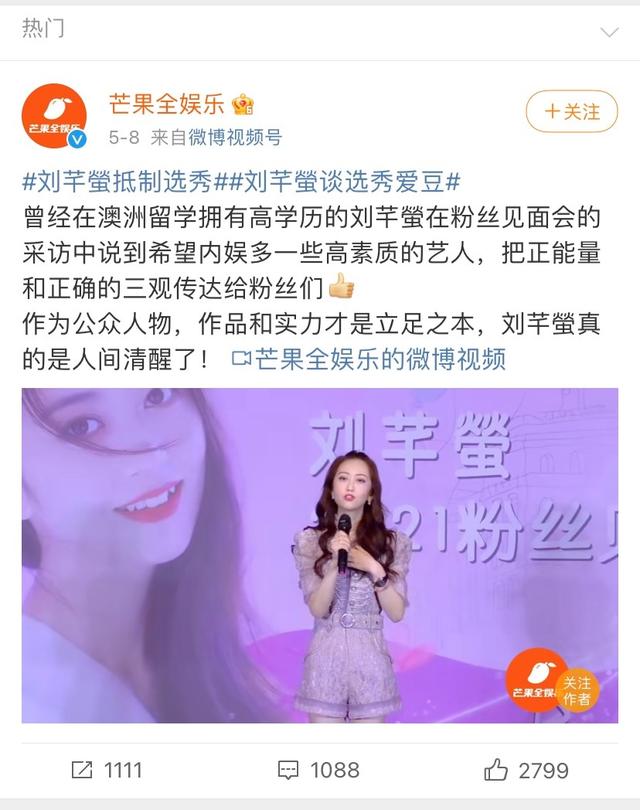Tap 关注作者 badge on the video
Viewport: 640px width, 810px height.
[577, 690]
